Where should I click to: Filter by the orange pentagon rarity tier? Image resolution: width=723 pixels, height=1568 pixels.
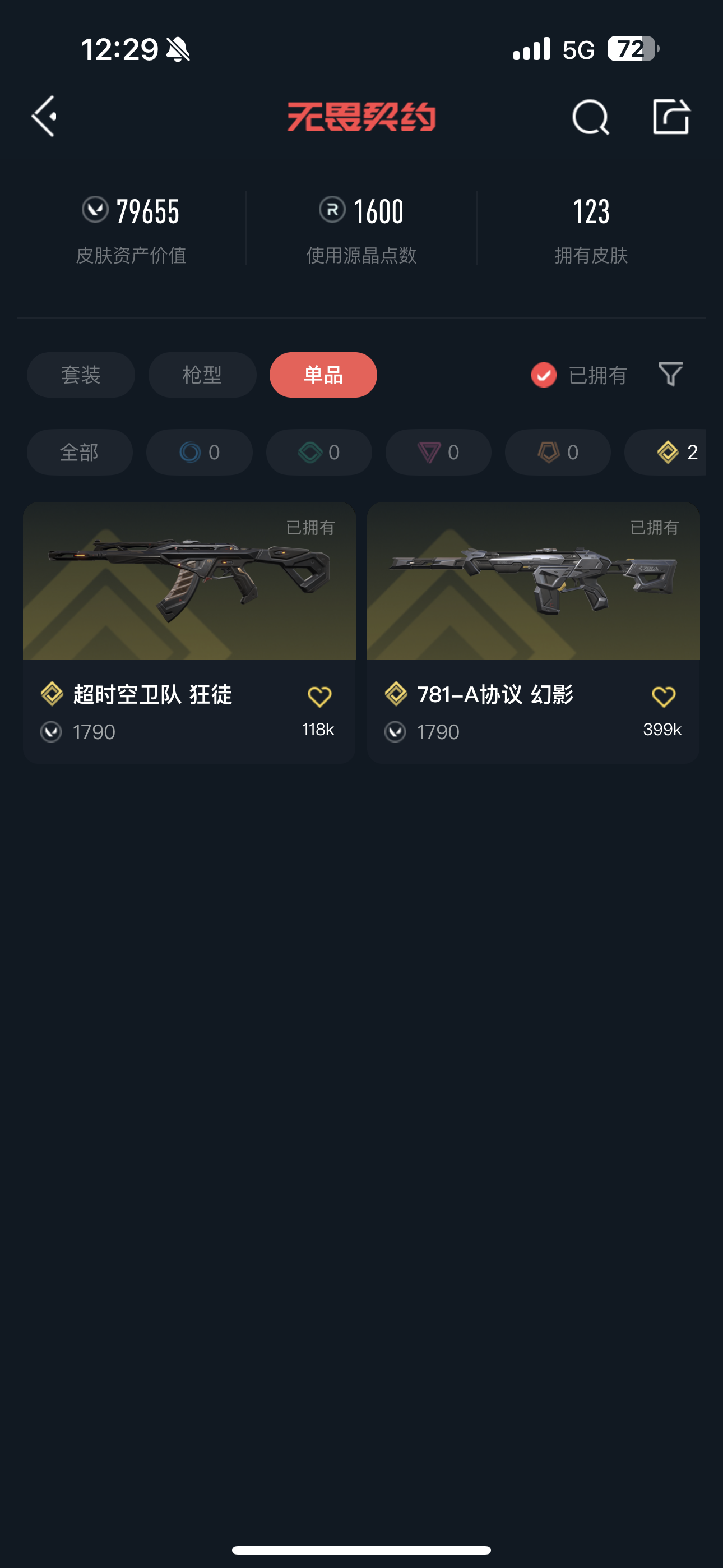point(558,452)
